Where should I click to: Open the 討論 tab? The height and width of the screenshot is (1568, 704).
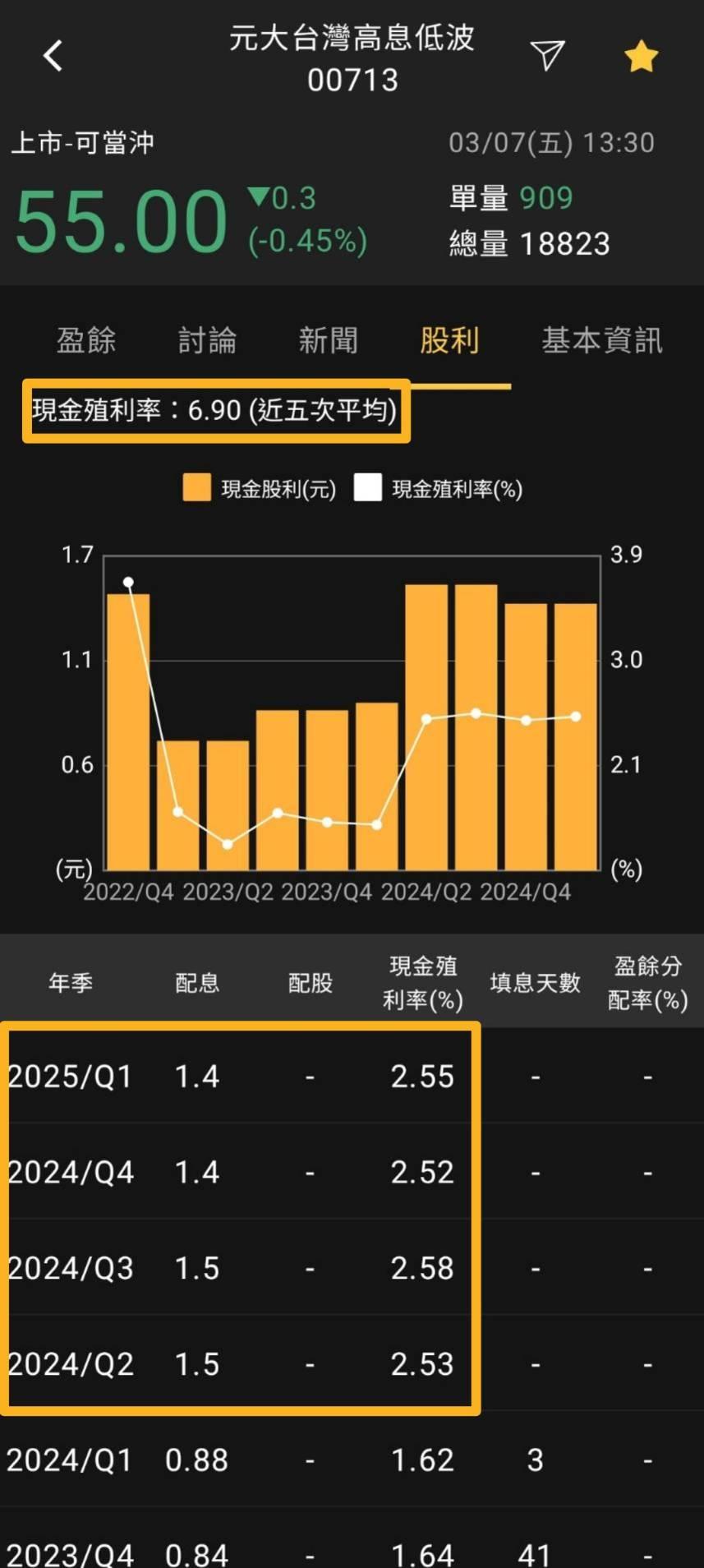(207, 340)
